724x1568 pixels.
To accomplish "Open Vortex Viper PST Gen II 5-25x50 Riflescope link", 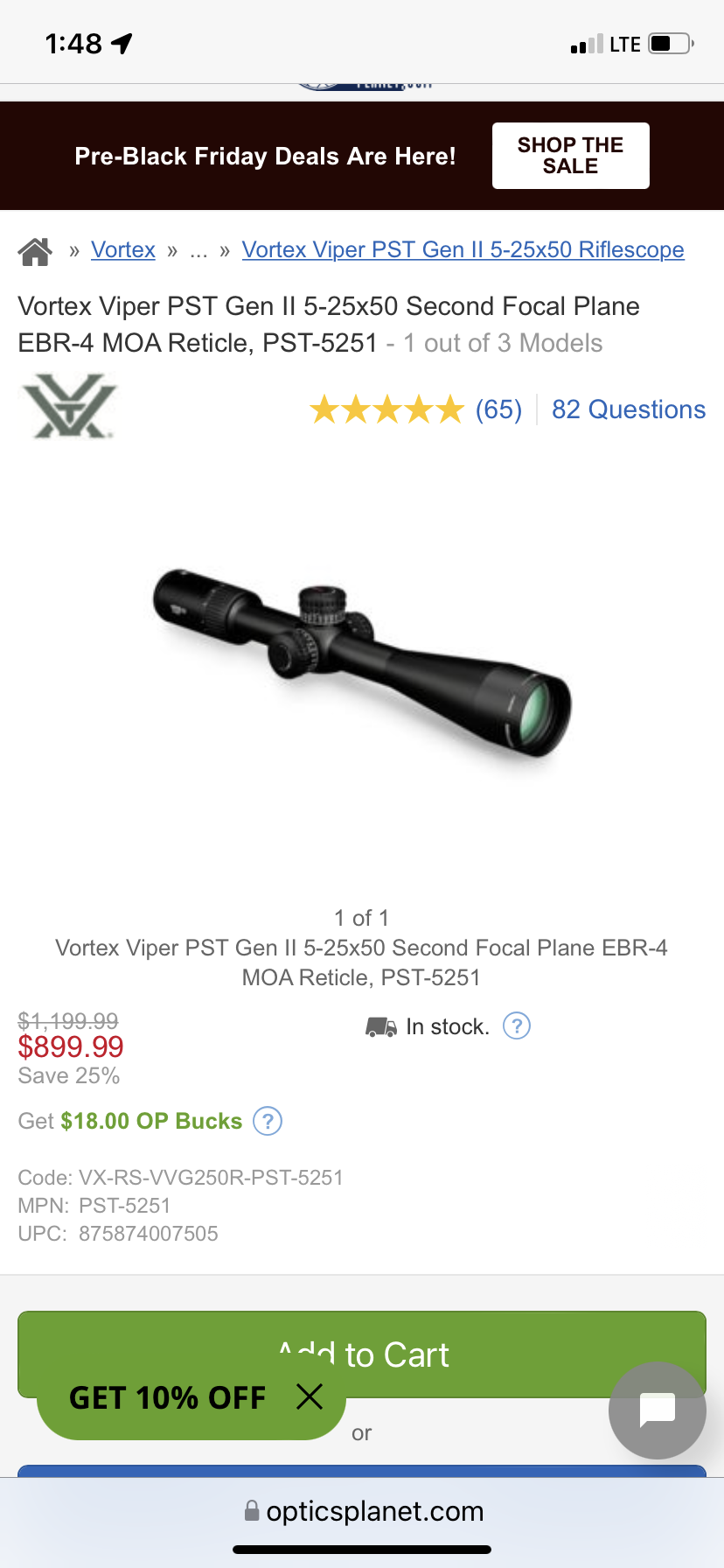I will tap(463, 250).
